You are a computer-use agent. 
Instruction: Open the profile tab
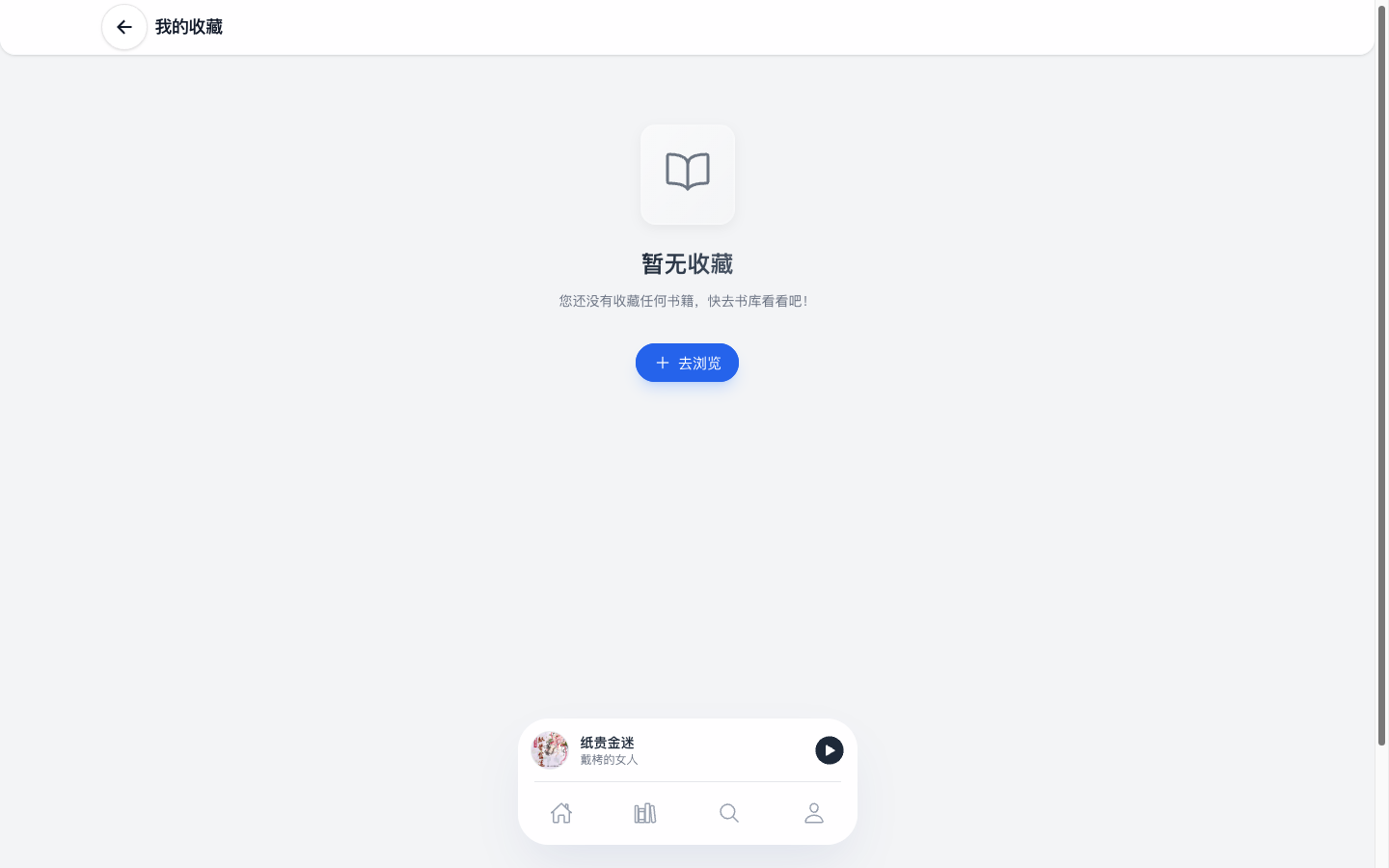814,813
